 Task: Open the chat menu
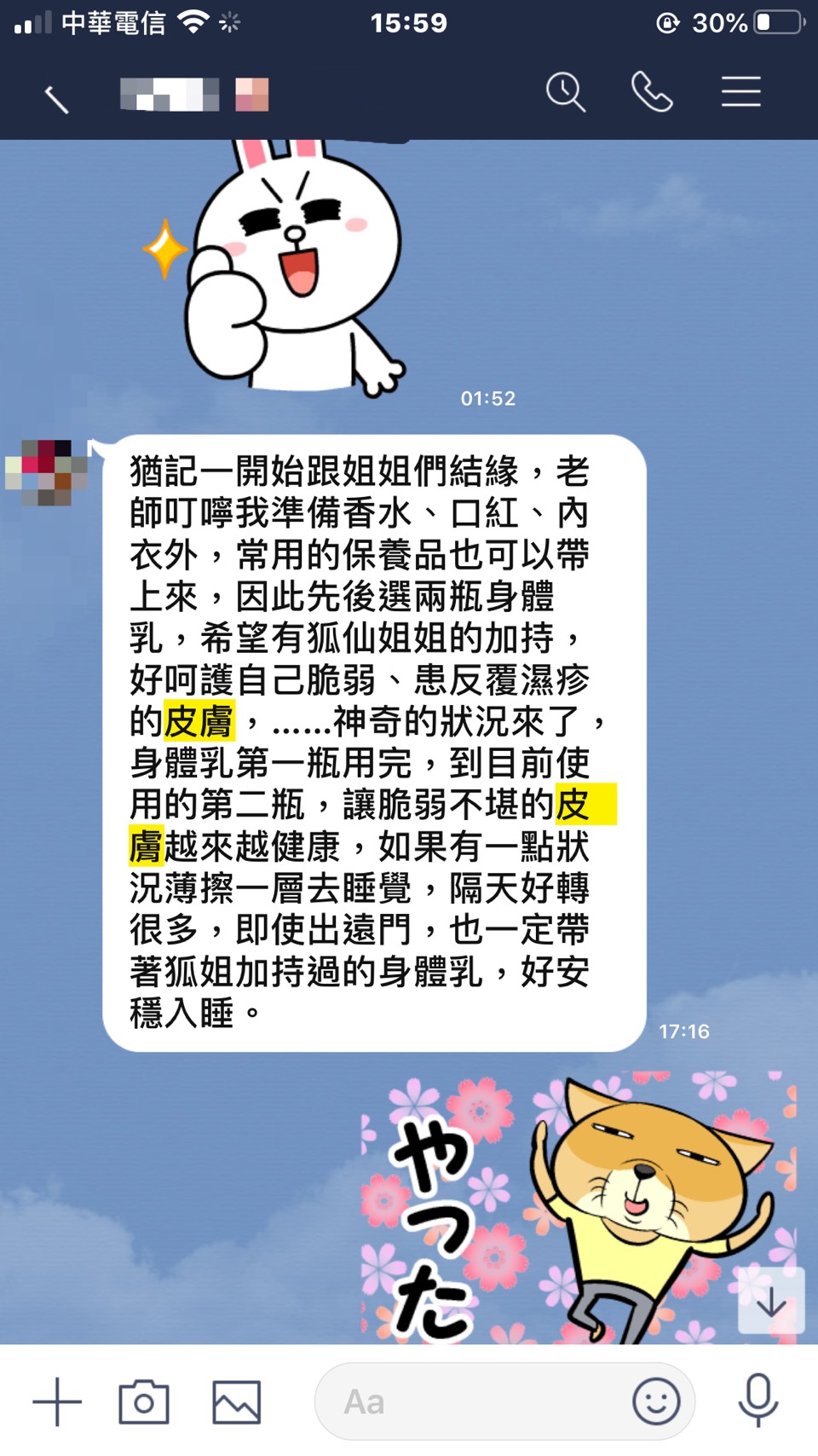click(740, 92)
